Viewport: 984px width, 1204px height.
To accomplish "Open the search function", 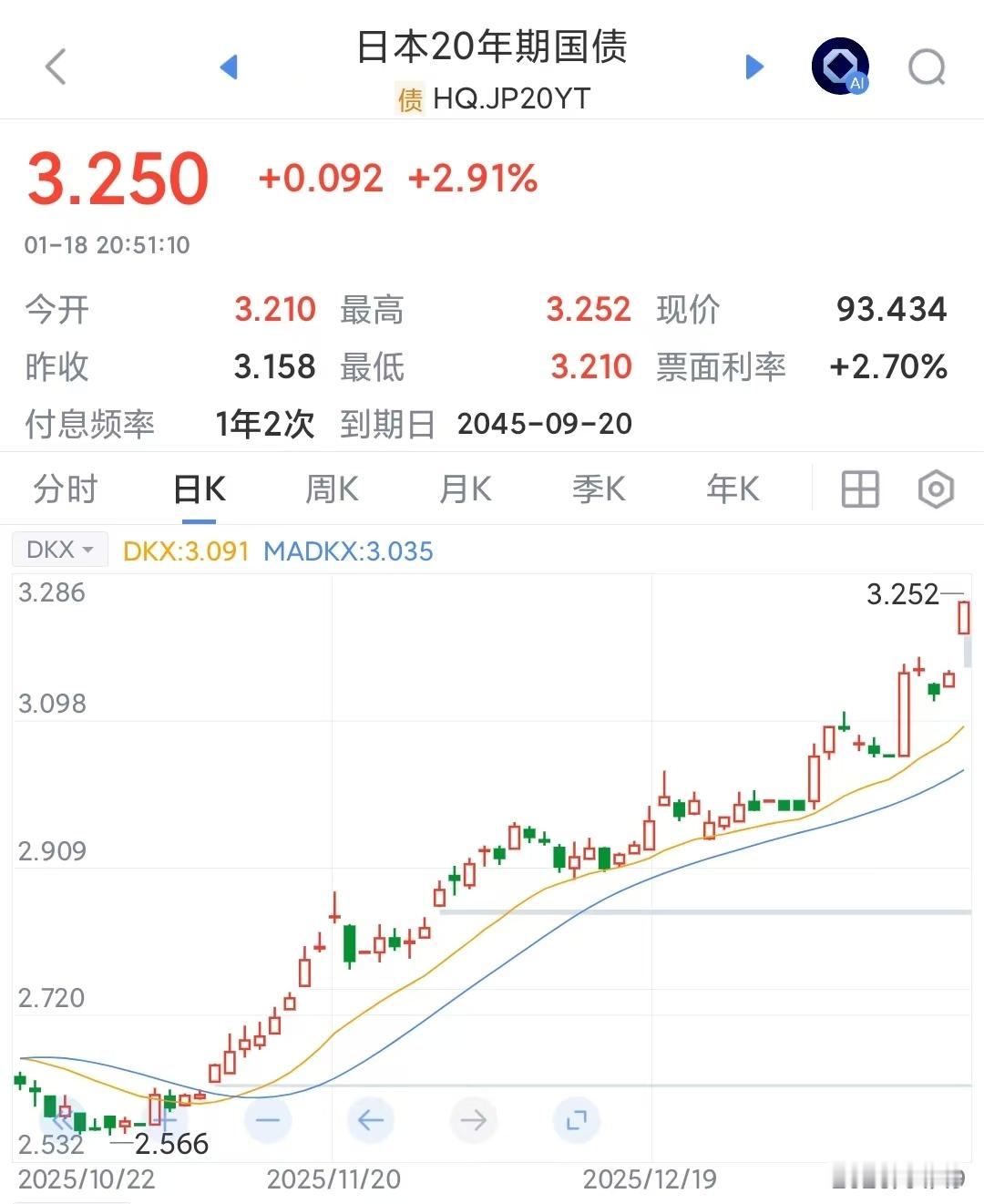I will (927, 66).
